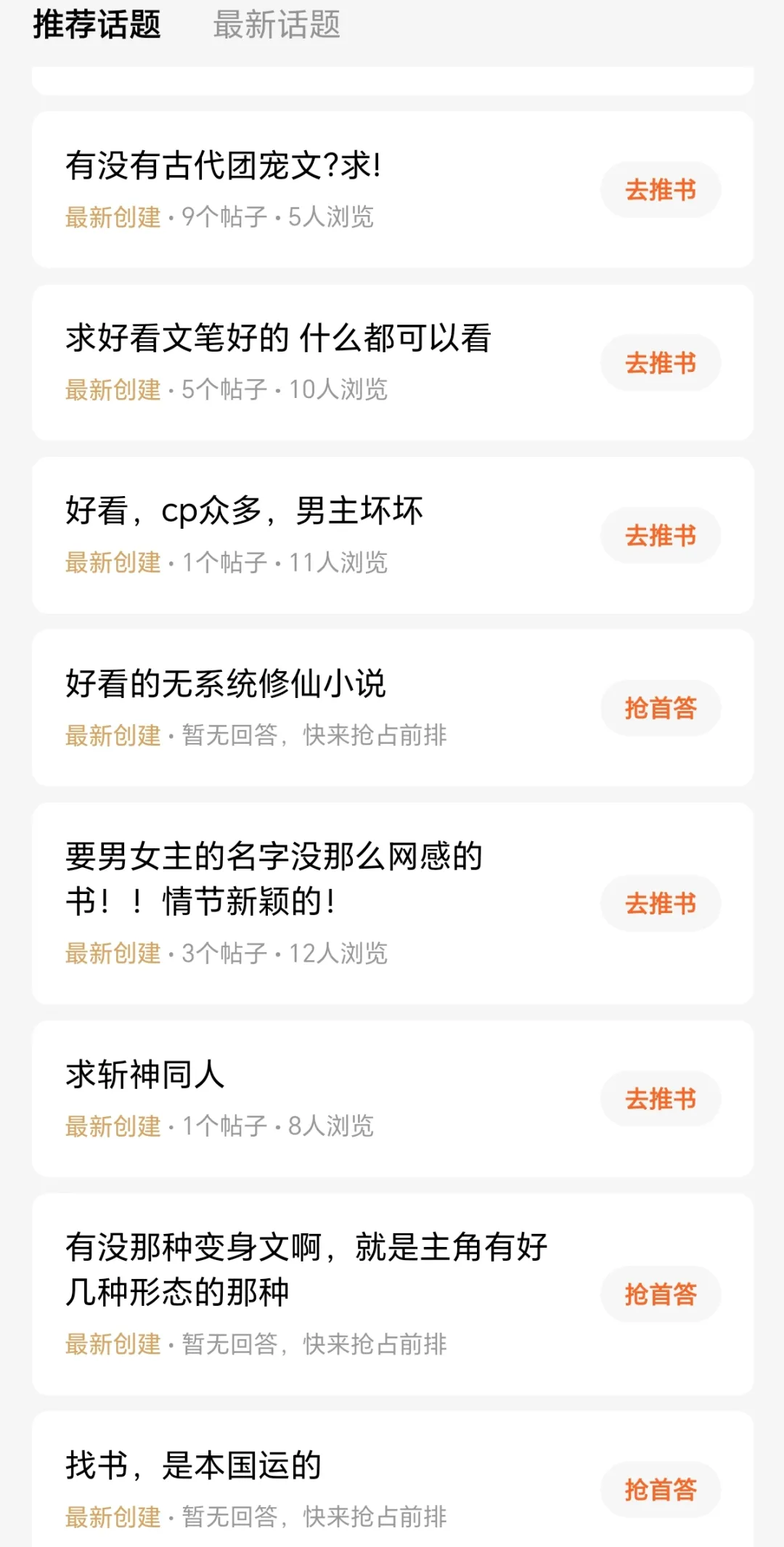Open the topic 找书，是本国运的

point(194,1466)
